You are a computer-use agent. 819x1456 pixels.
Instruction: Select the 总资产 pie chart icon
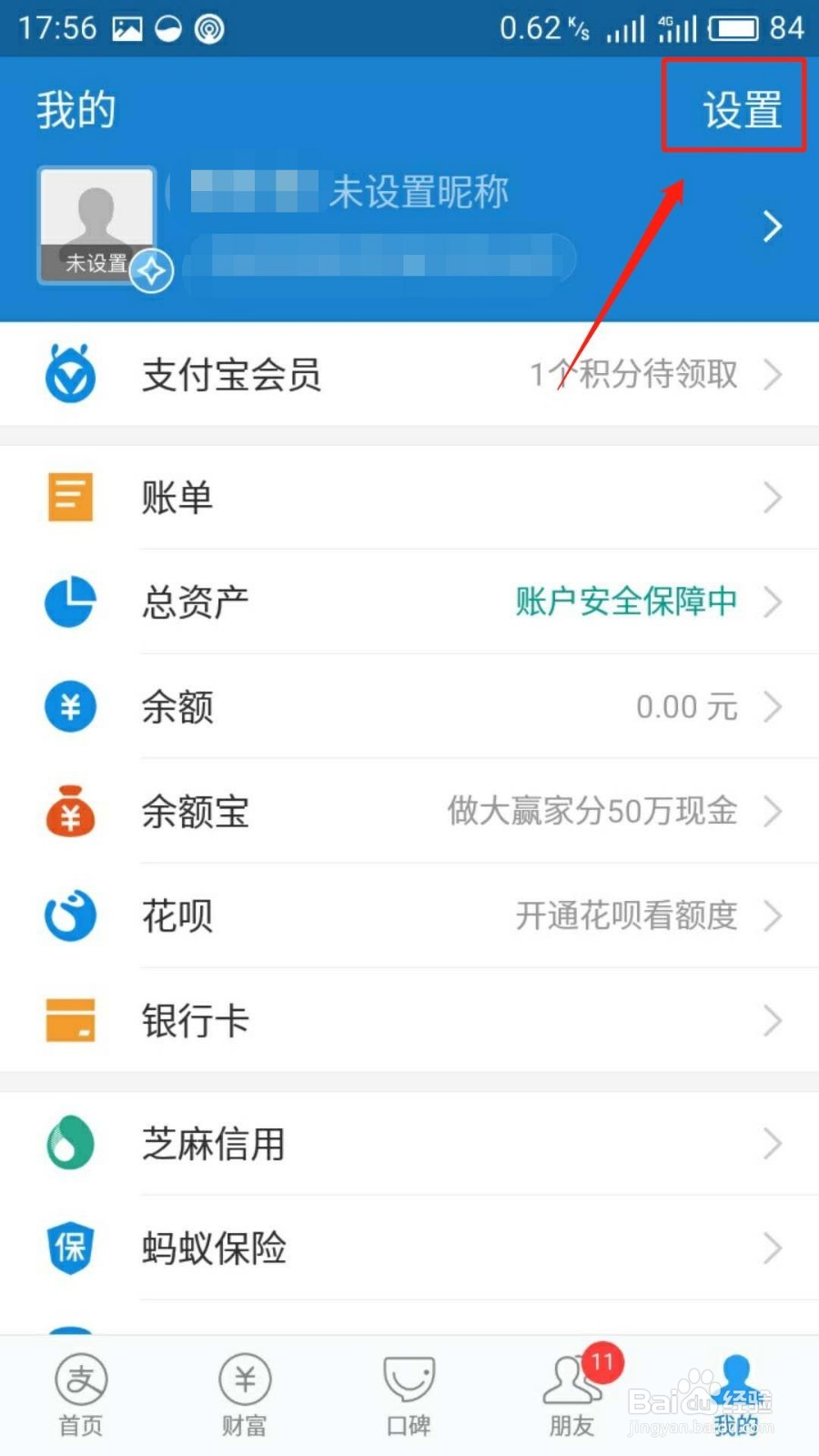69,602
